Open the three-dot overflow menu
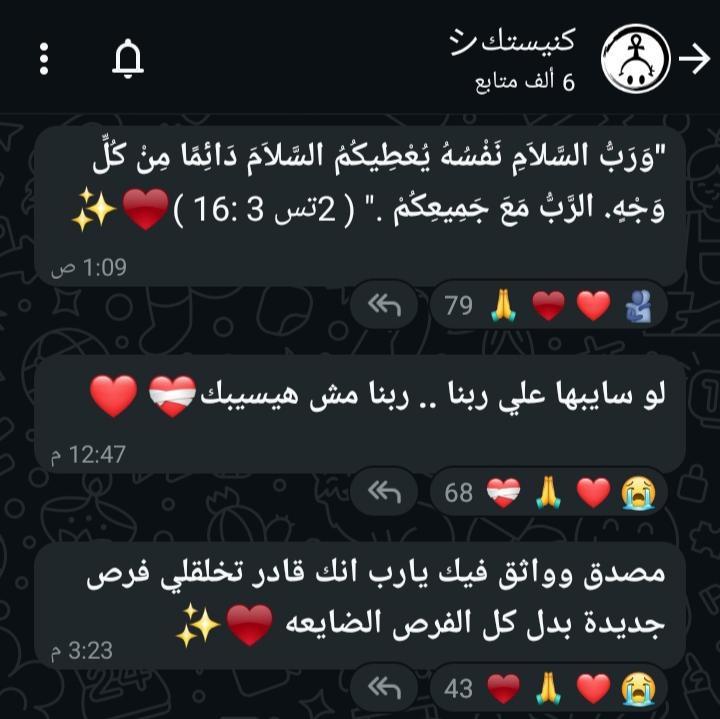Viewport: 720px width, 719px height. [44, 60]
